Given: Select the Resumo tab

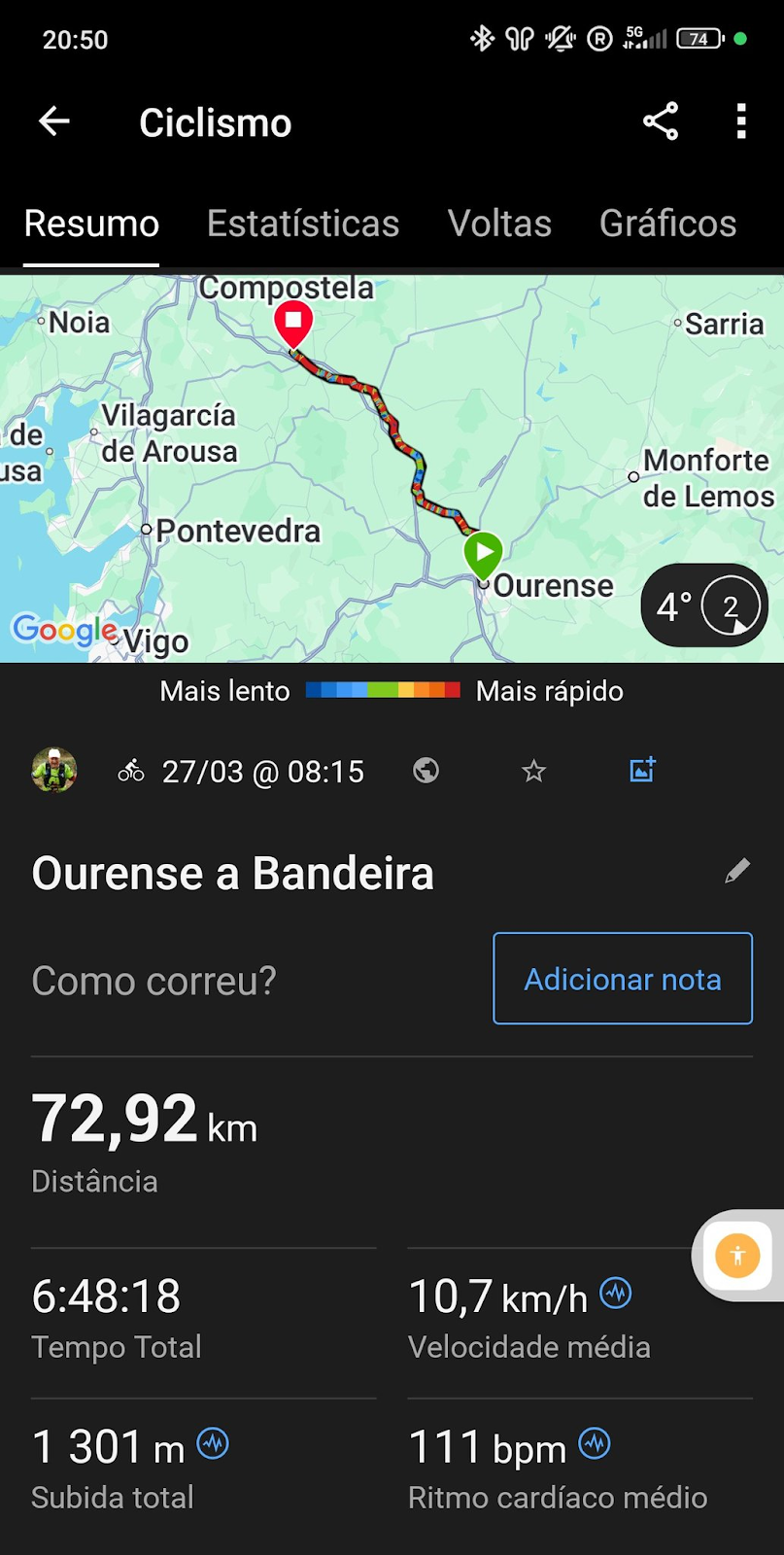Looking at the screenshot, I should [x=91, y=224].
